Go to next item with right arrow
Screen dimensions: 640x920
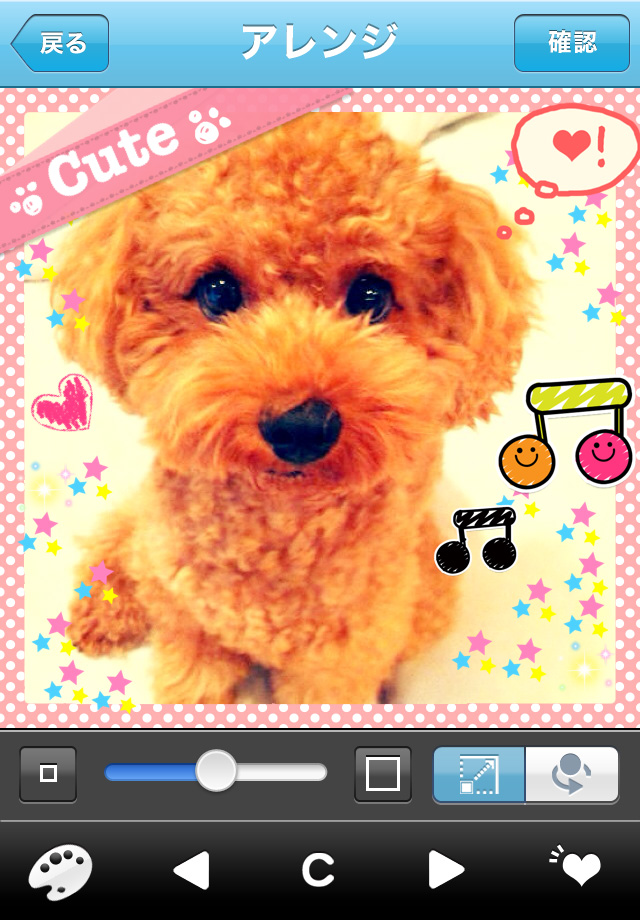[446, 870]
